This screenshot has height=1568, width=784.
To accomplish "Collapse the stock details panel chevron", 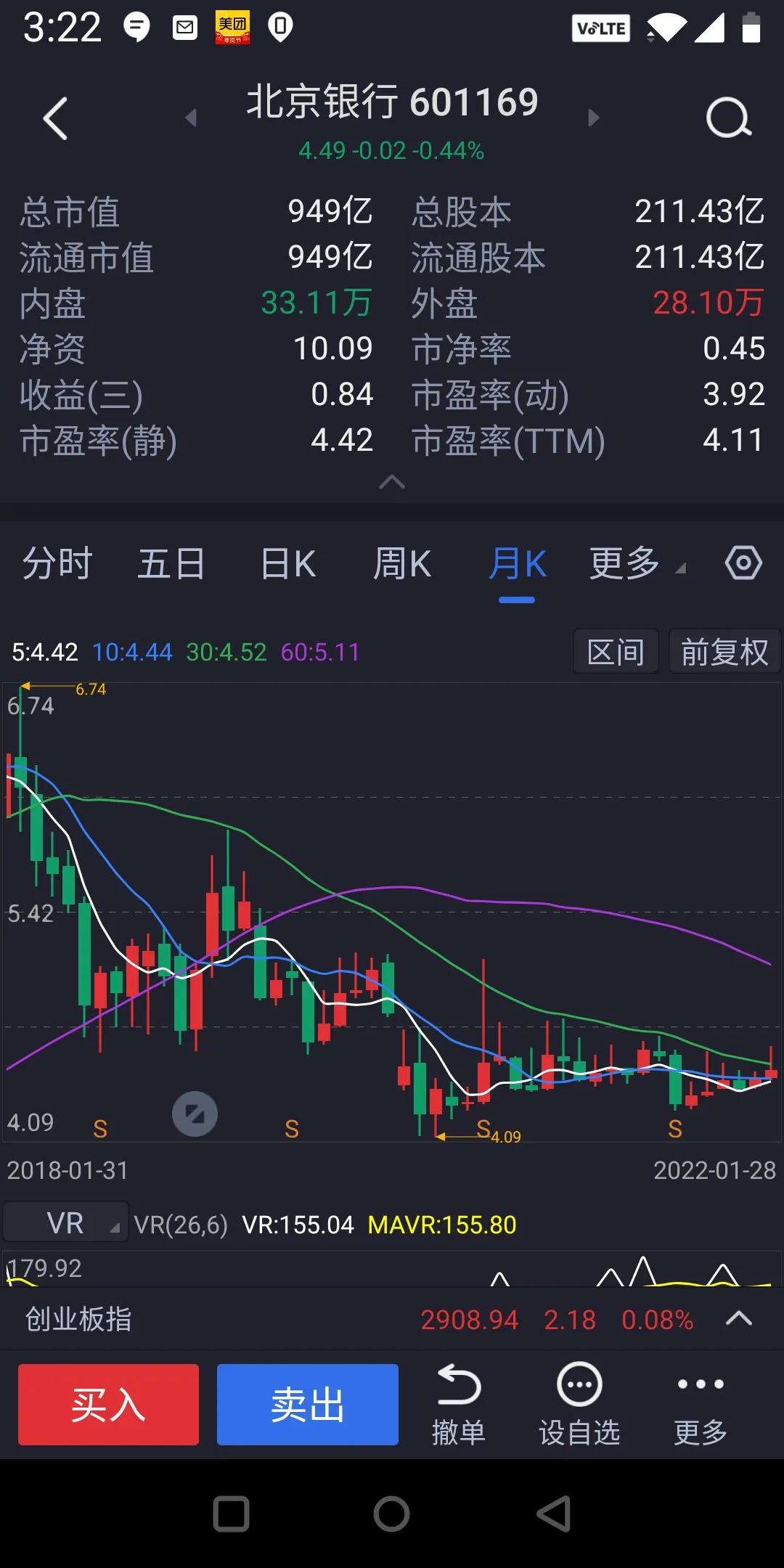I will pyautogui.click(x=392, y=482).
